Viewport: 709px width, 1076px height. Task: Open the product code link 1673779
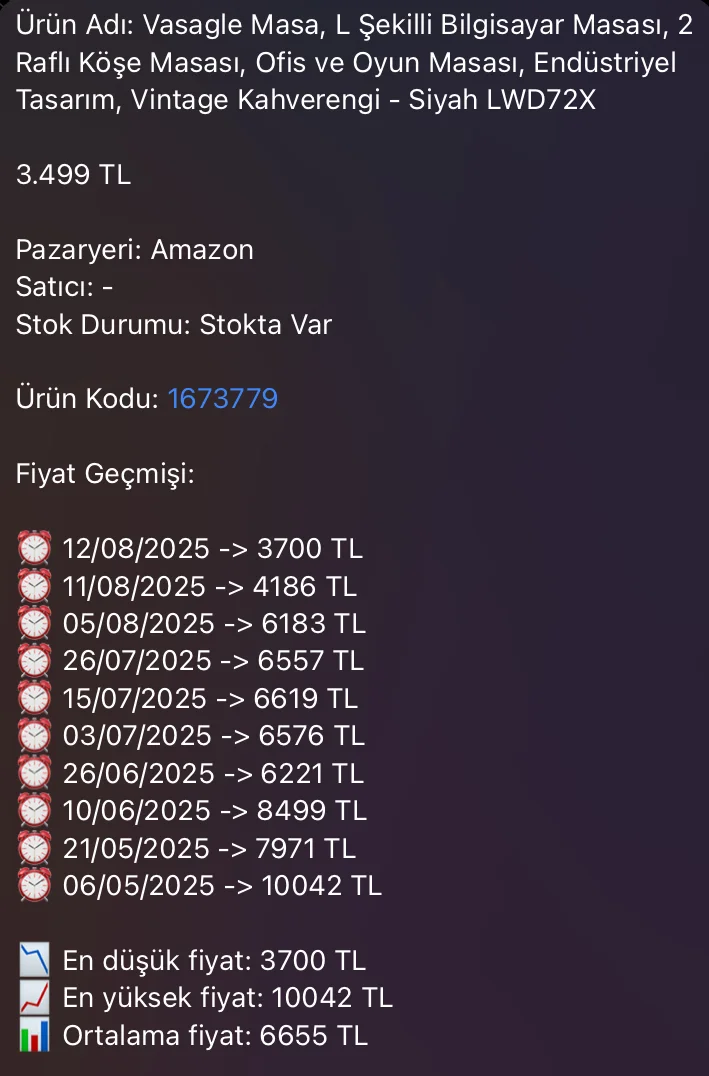pyautogui.click(x=222, y=399)
